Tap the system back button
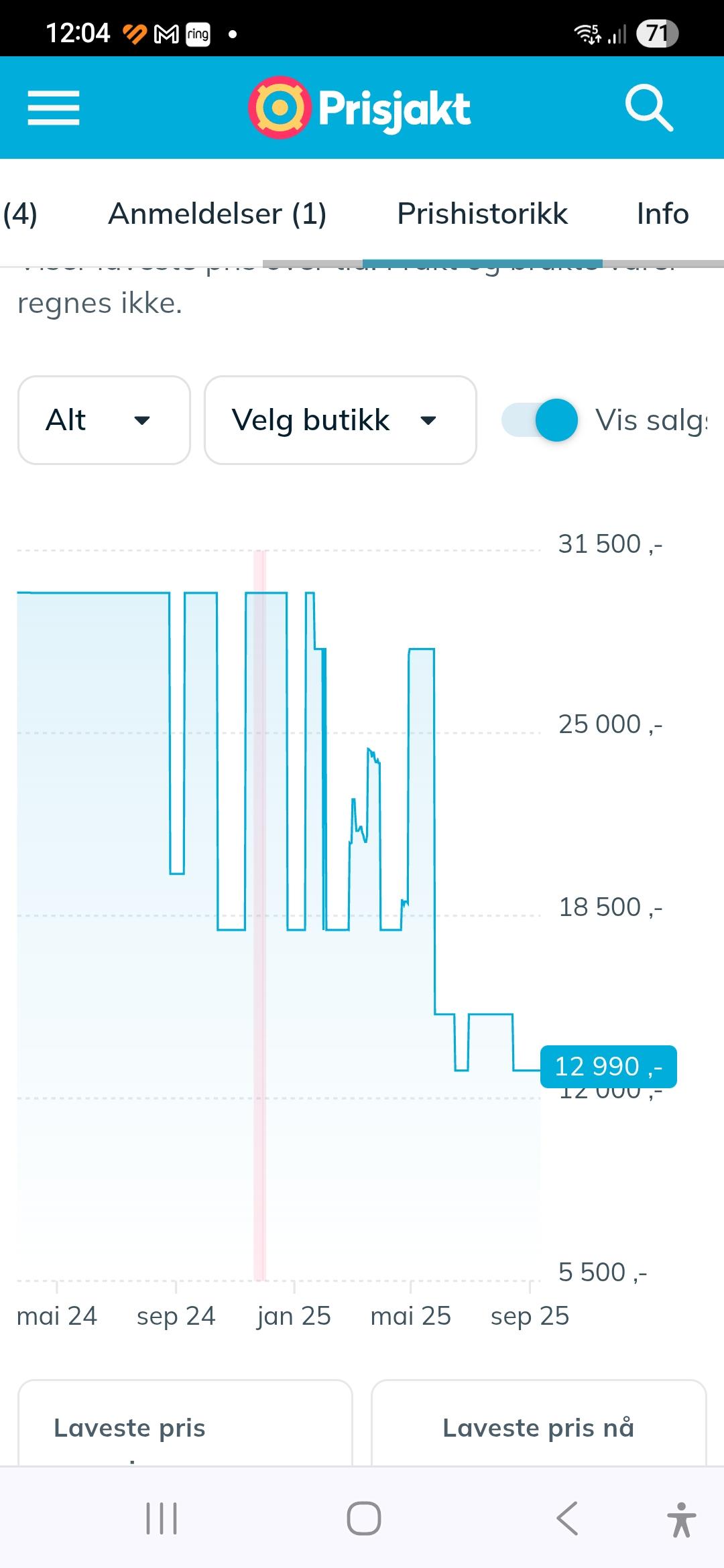The image size is (724, 1568). pyautogui.click(x=567, y=1518)
